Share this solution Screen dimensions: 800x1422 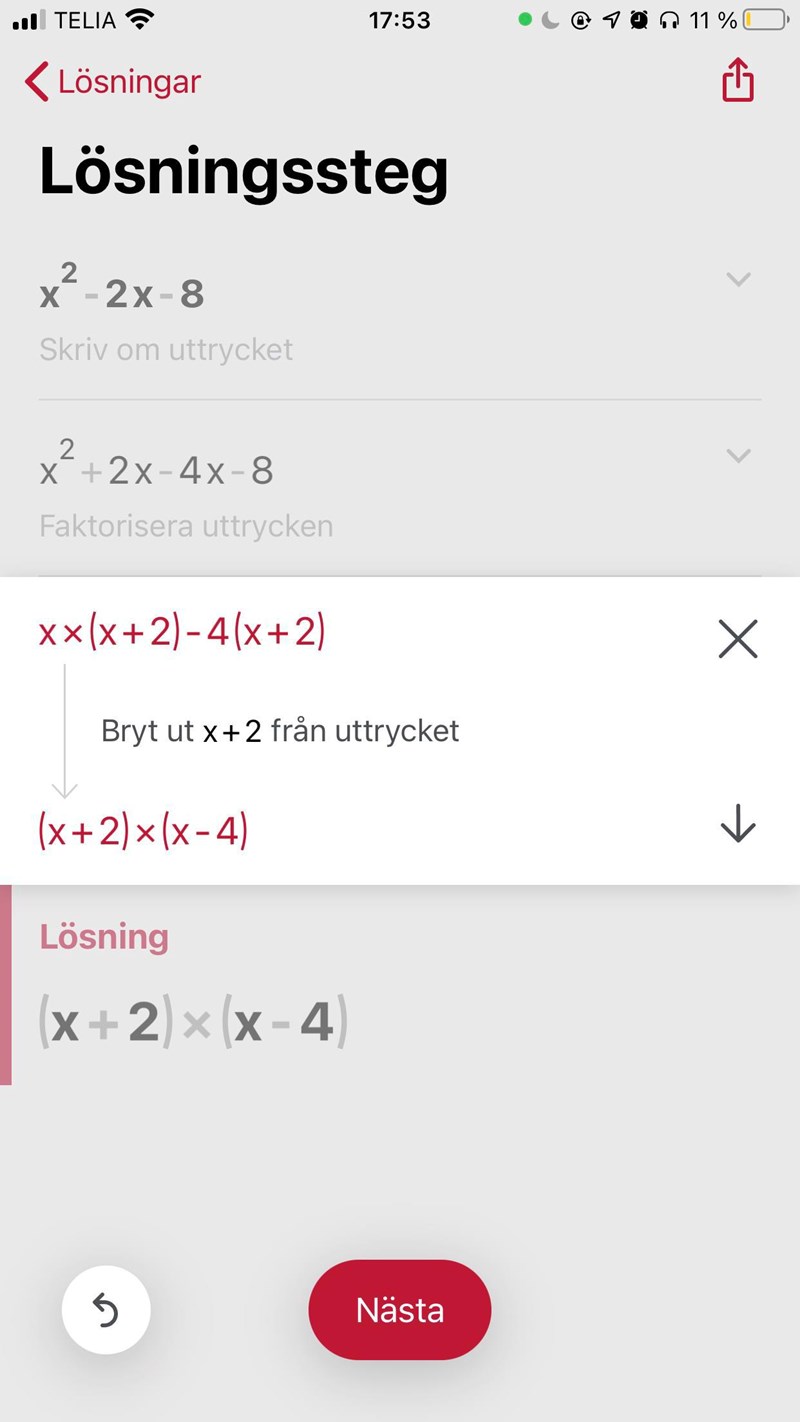pos(738,81)
